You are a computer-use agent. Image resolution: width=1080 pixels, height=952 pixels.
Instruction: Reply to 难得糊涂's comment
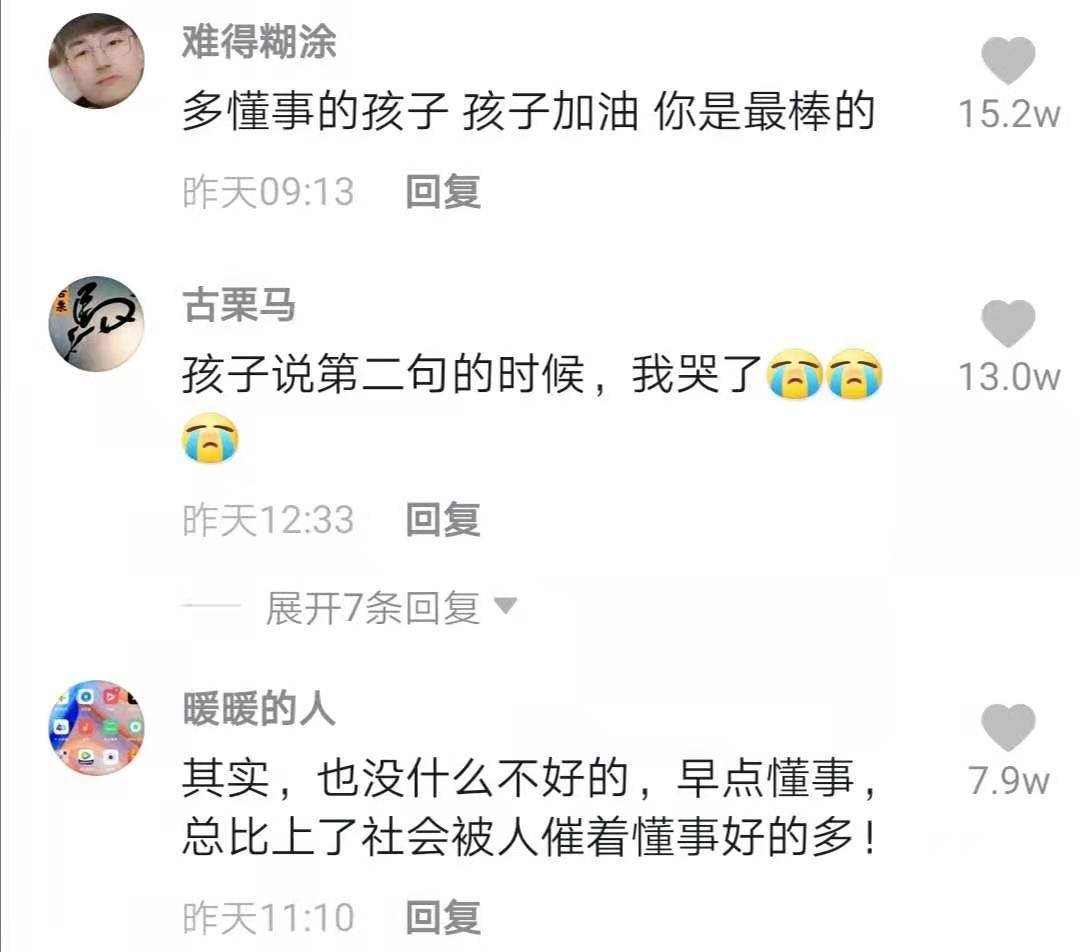click(443, 191)
